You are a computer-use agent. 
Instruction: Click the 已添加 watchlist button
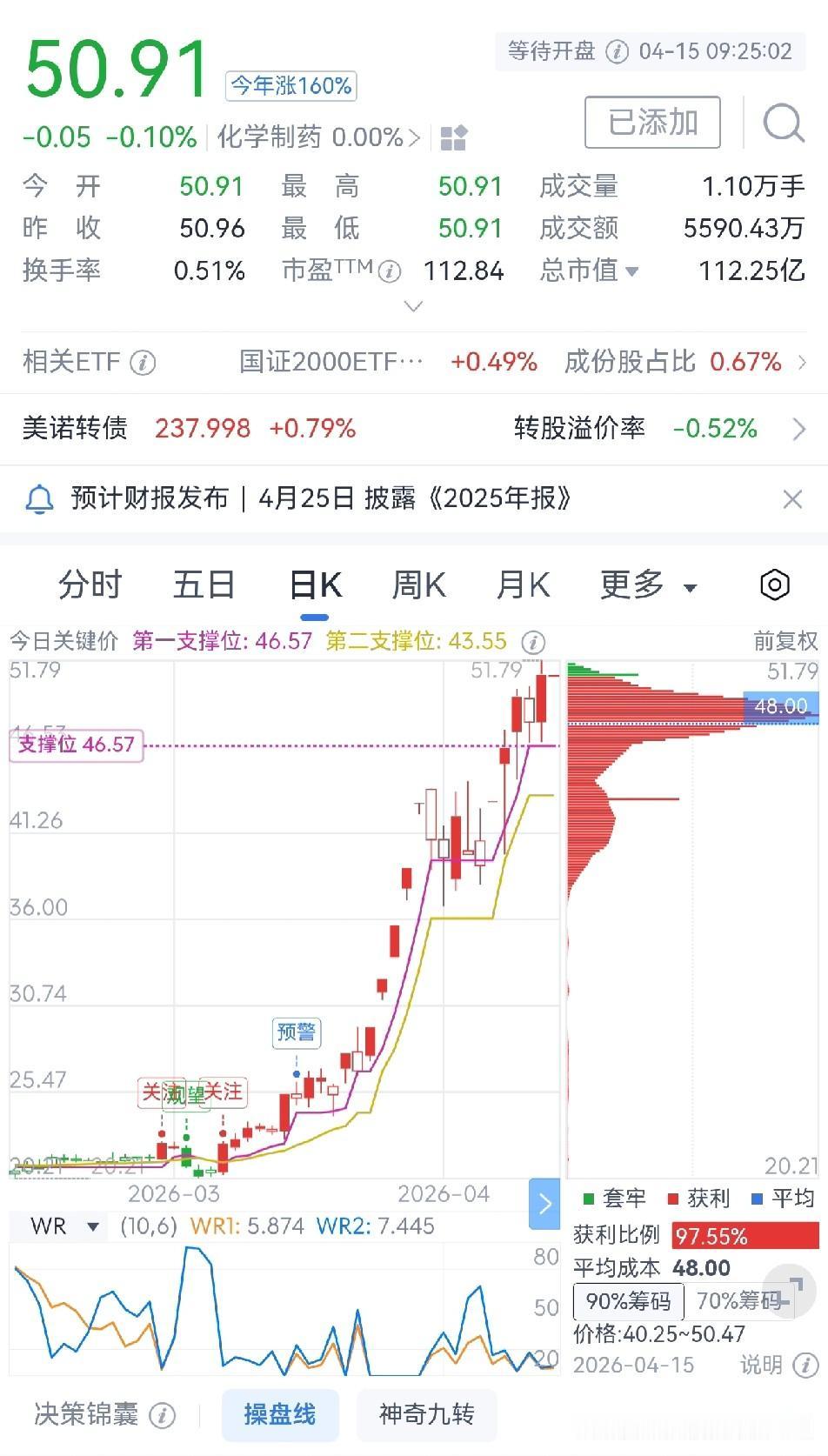tap(652, 123)
